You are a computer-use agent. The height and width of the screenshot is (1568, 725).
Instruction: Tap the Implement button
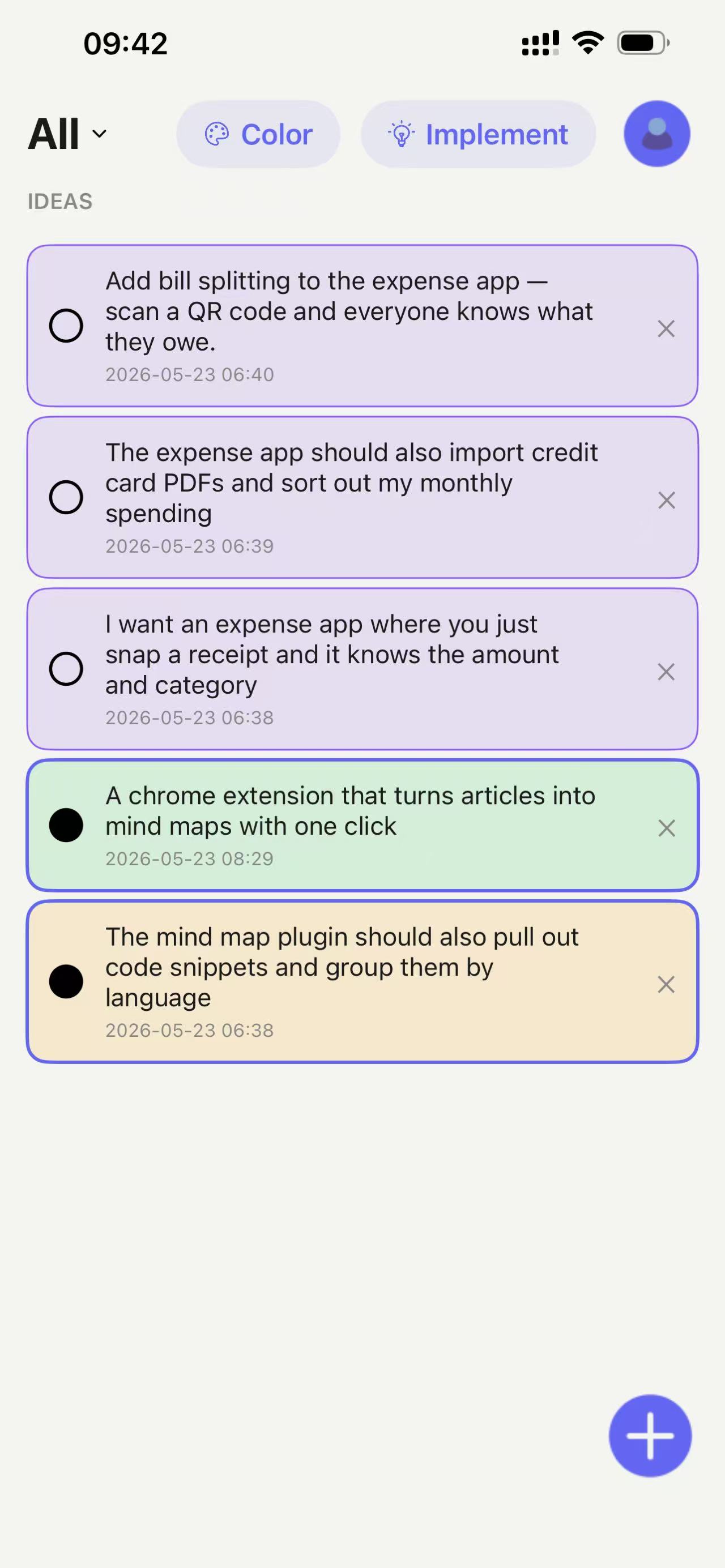(478, 134)
